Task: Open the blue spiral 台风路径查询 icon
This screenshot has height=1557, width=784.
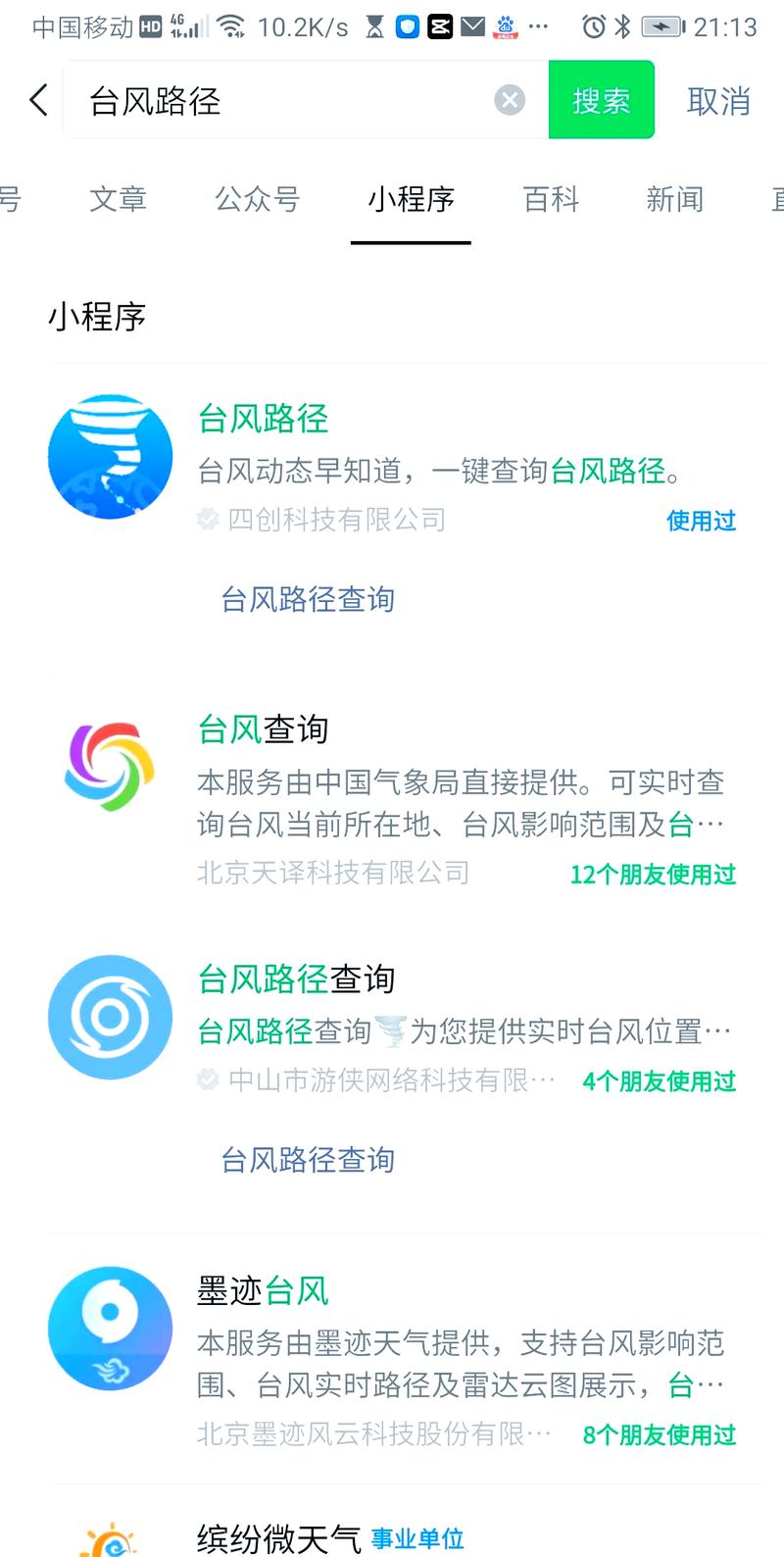Action: 110,1018
